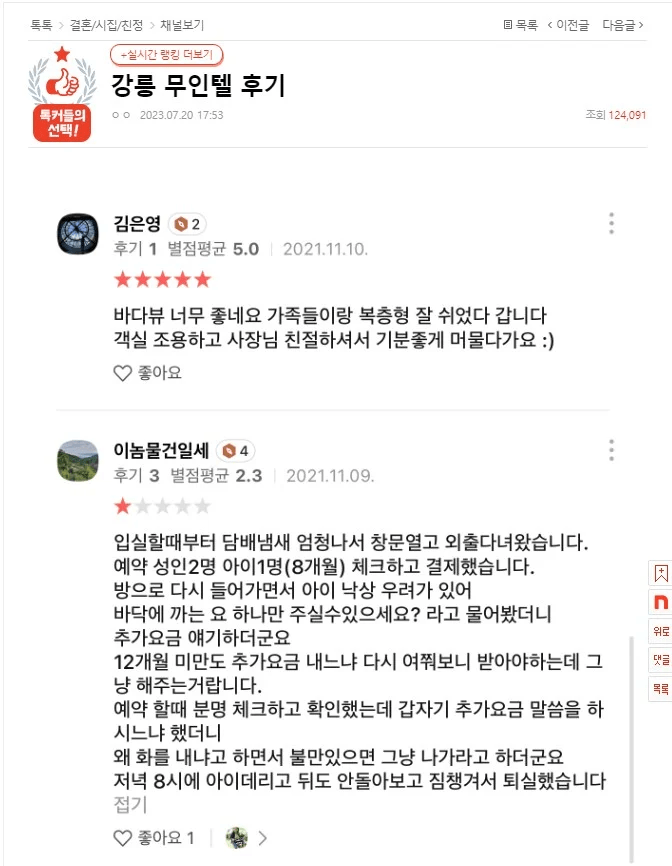
Task: Go to 이전글 previous post
Action: [x=569, y=25]
